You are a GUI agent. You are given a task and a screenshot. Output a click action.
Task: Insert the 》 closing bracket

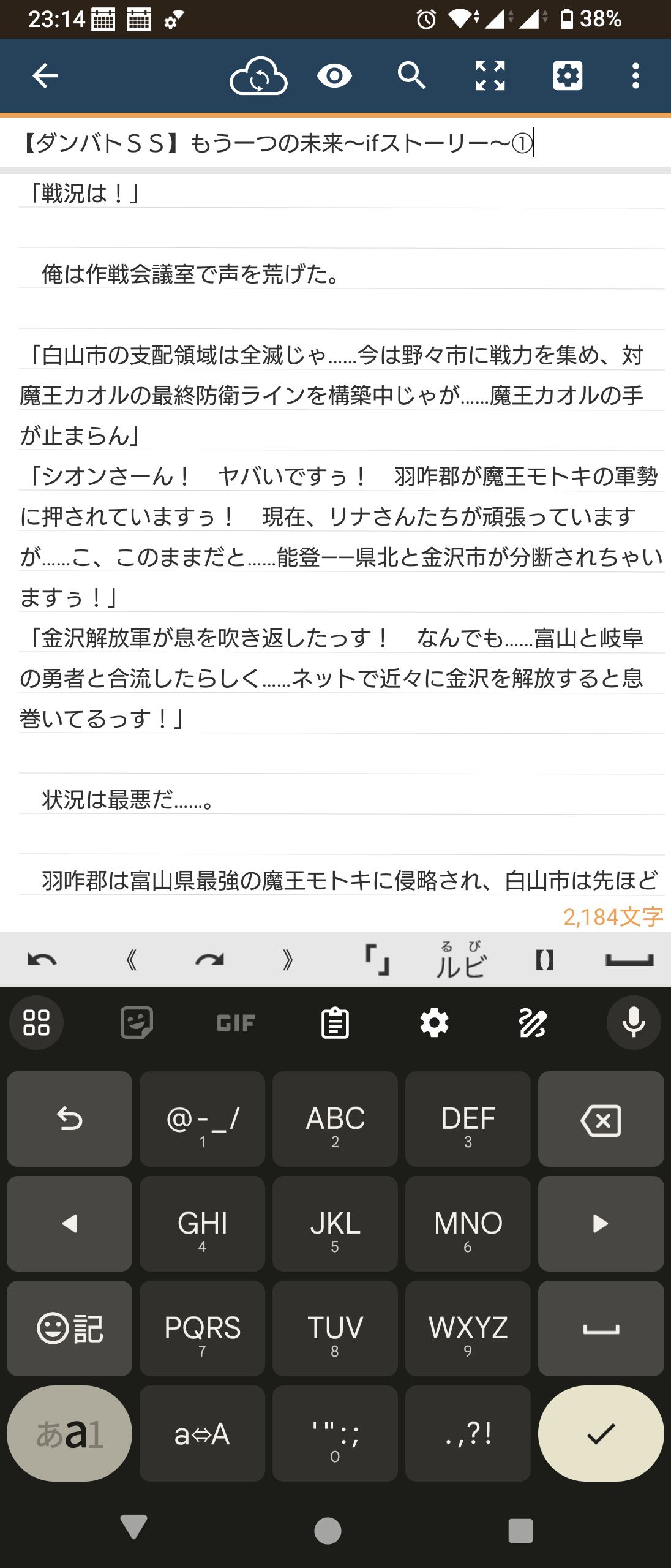point(287,960)
